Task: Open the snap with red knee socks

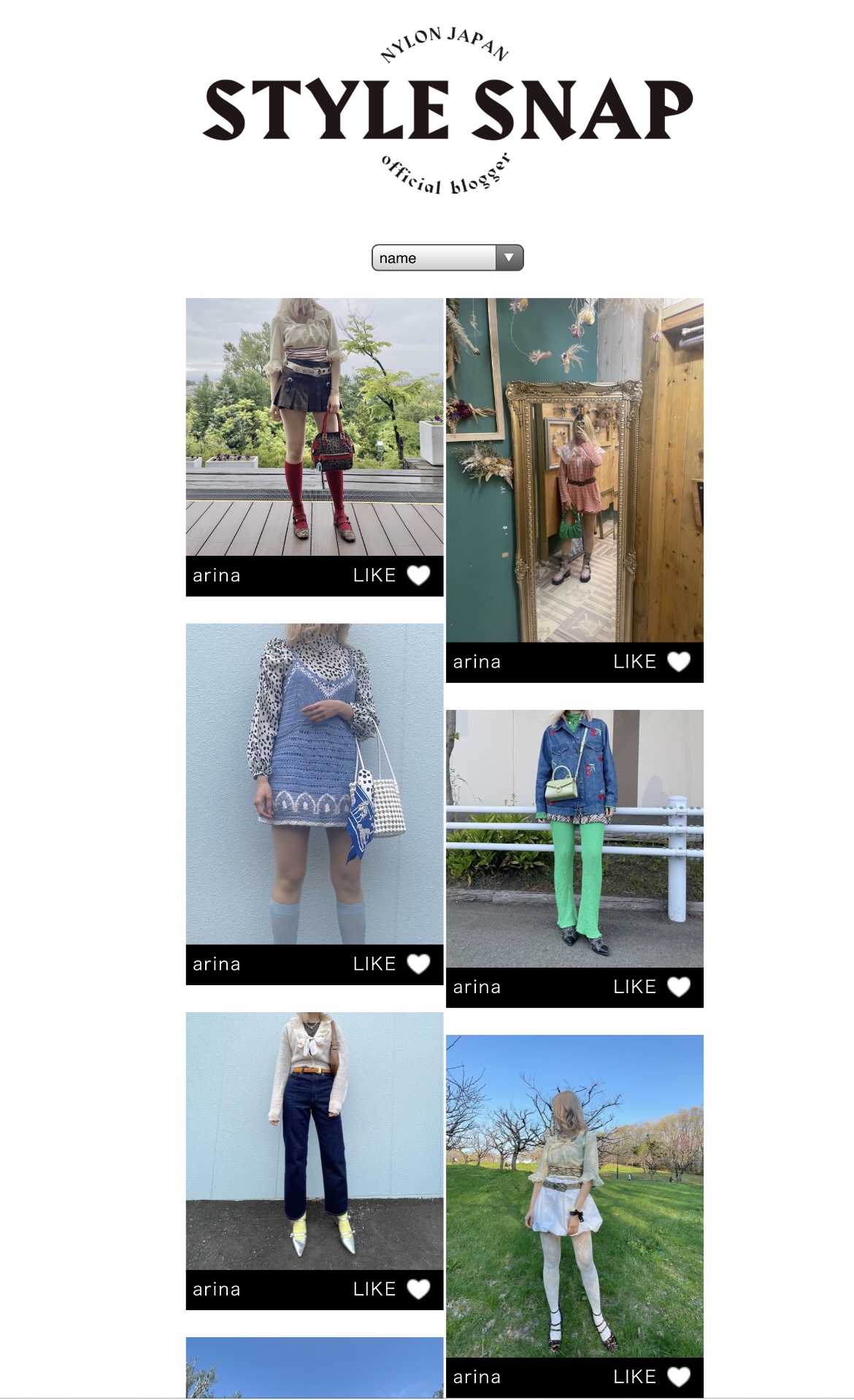Action: [x=314, y=426]
